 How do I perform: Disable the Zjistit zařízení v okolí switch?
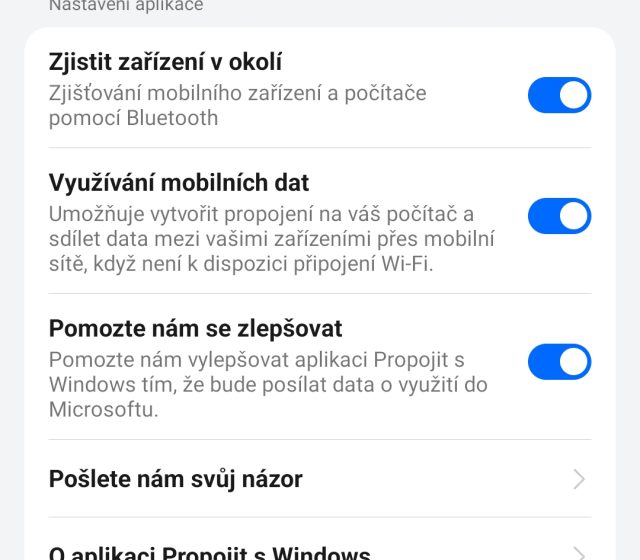559,95
